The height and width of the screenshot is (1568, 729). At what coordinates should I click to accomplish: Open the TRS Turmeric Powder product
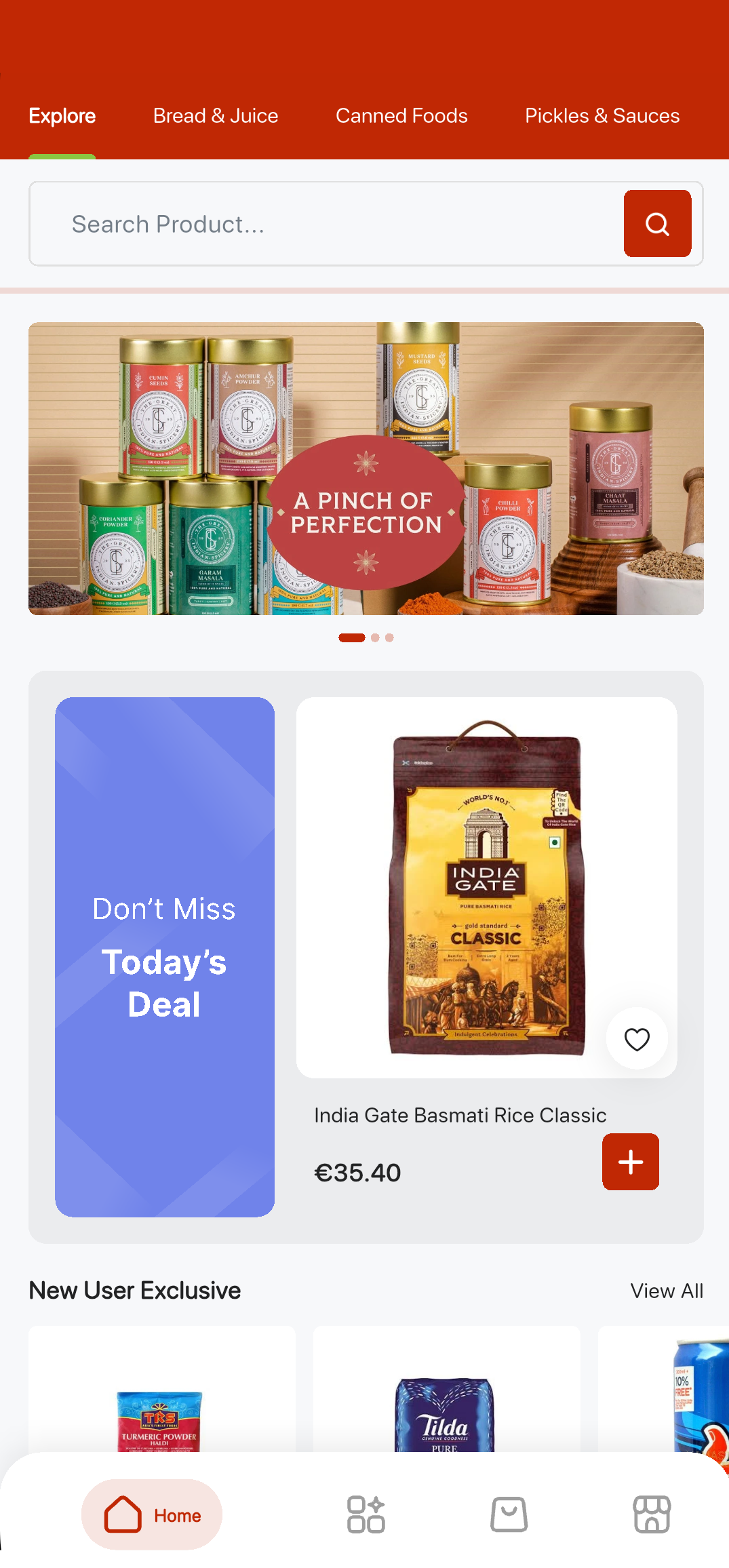(x=162, y=1389)
